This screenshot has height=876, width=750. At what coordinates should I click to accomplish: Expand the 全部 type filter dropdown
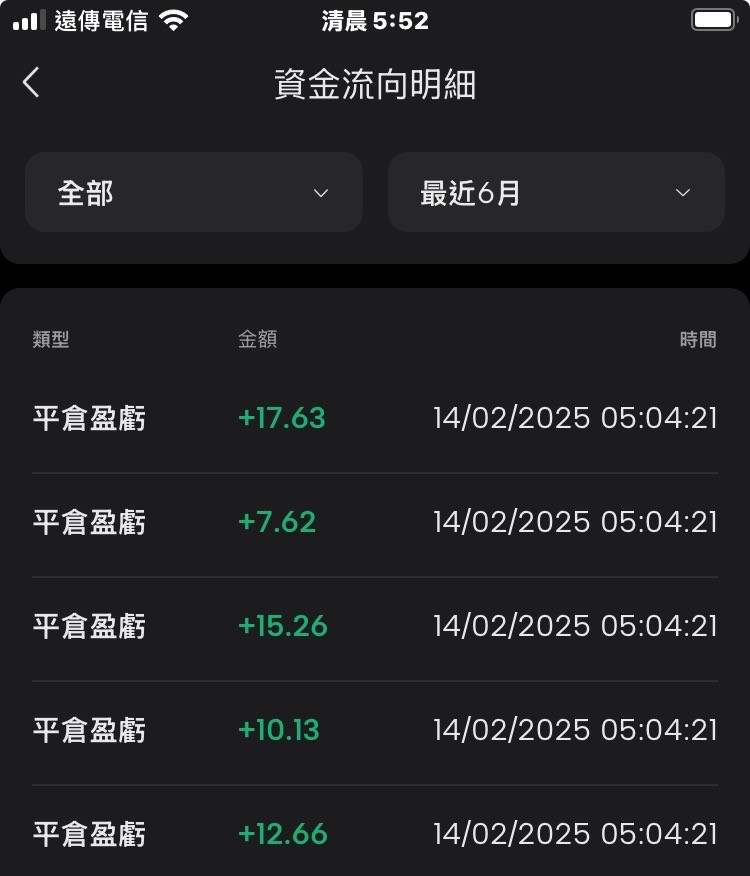click(x=194, y=193)
